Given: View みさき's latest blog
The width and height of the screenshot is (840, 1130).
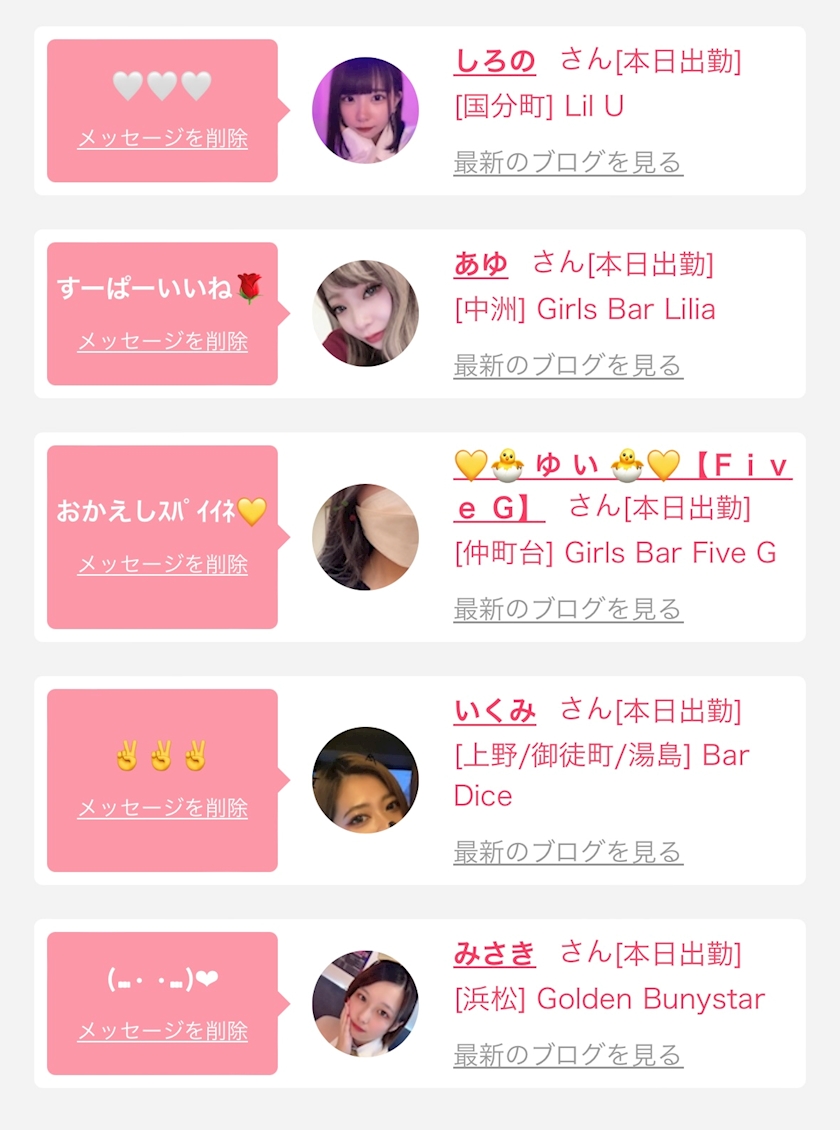Looking at the screenshot, I should [568, 1056].
